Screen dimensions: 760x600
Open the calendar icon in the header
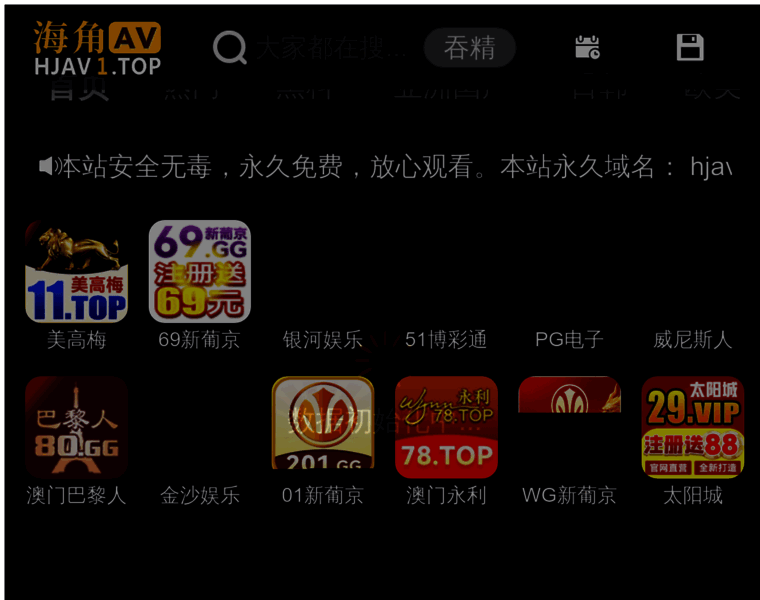(x=587, y=48)
